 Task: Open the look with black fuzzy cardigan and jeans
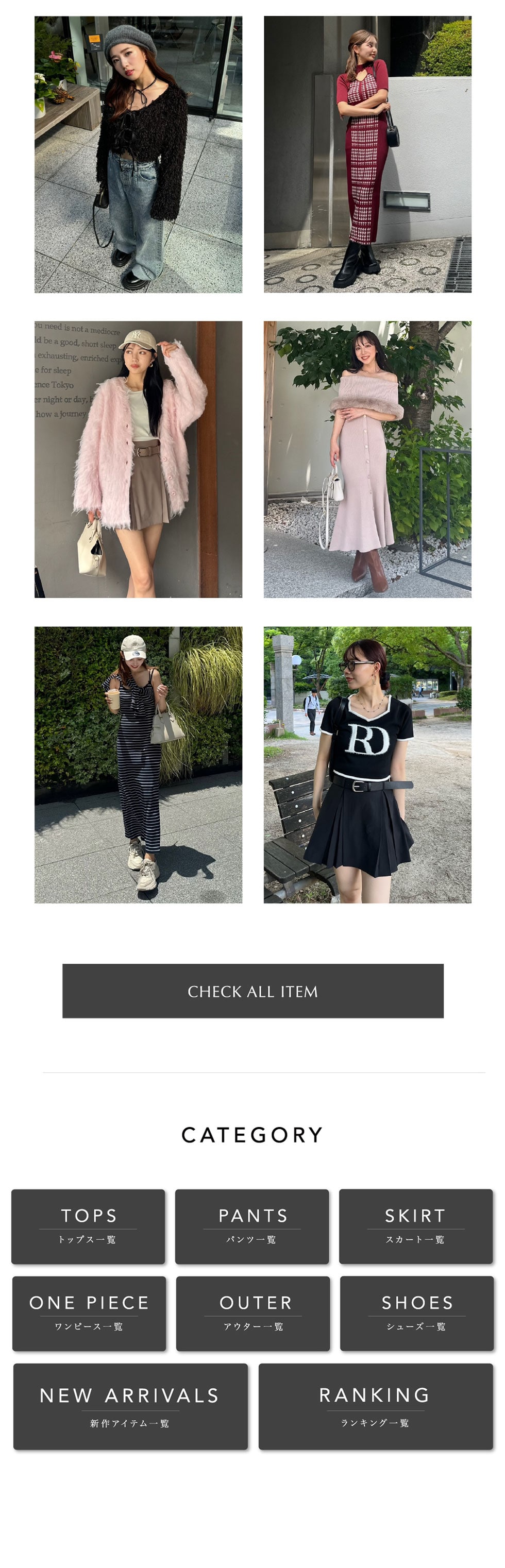[138, 155]
